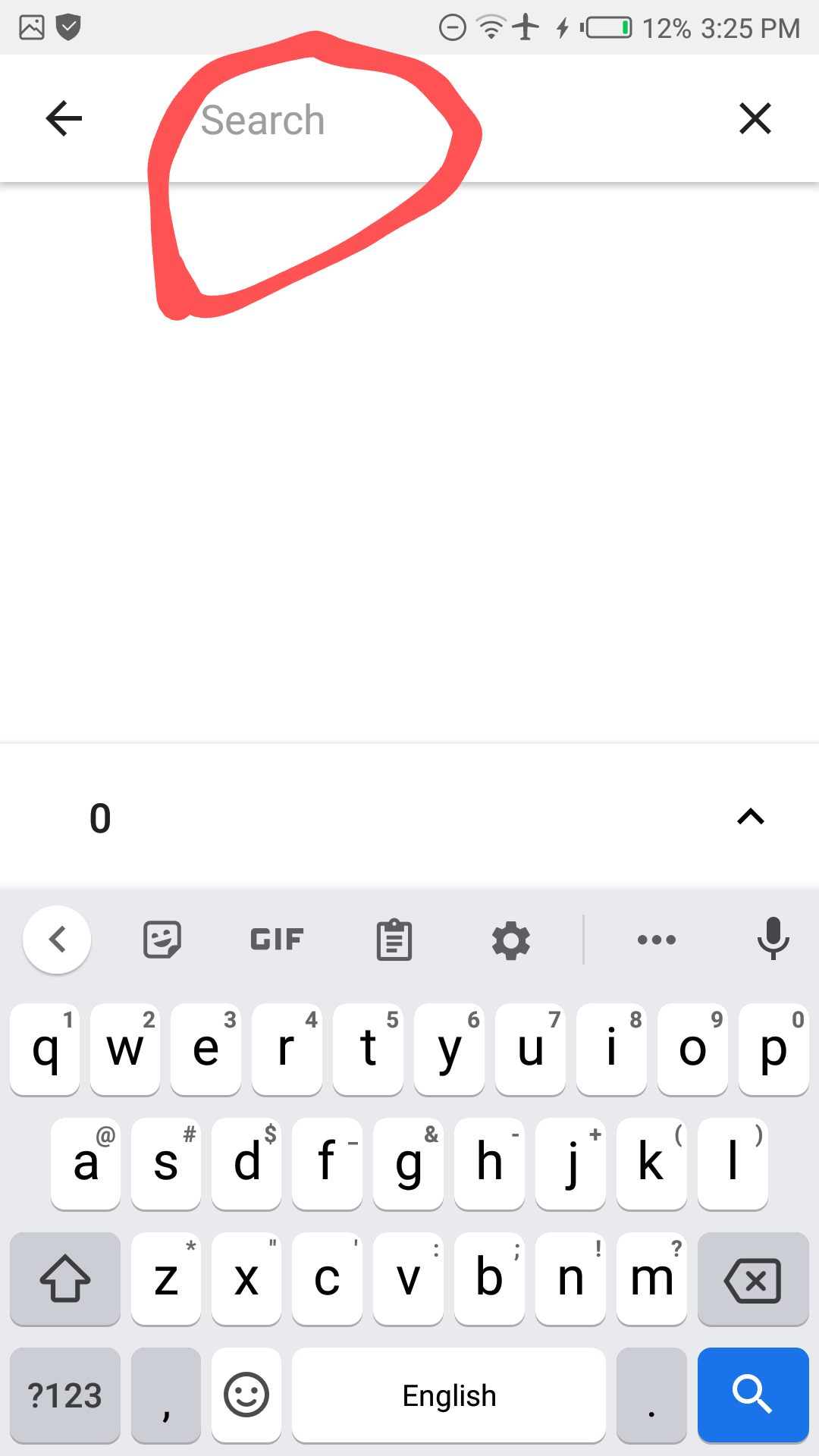Collapse the keyboard toolbar with the left chevron
The height and width of the screenshot is (1456, 819).
[x=57, y=939]
